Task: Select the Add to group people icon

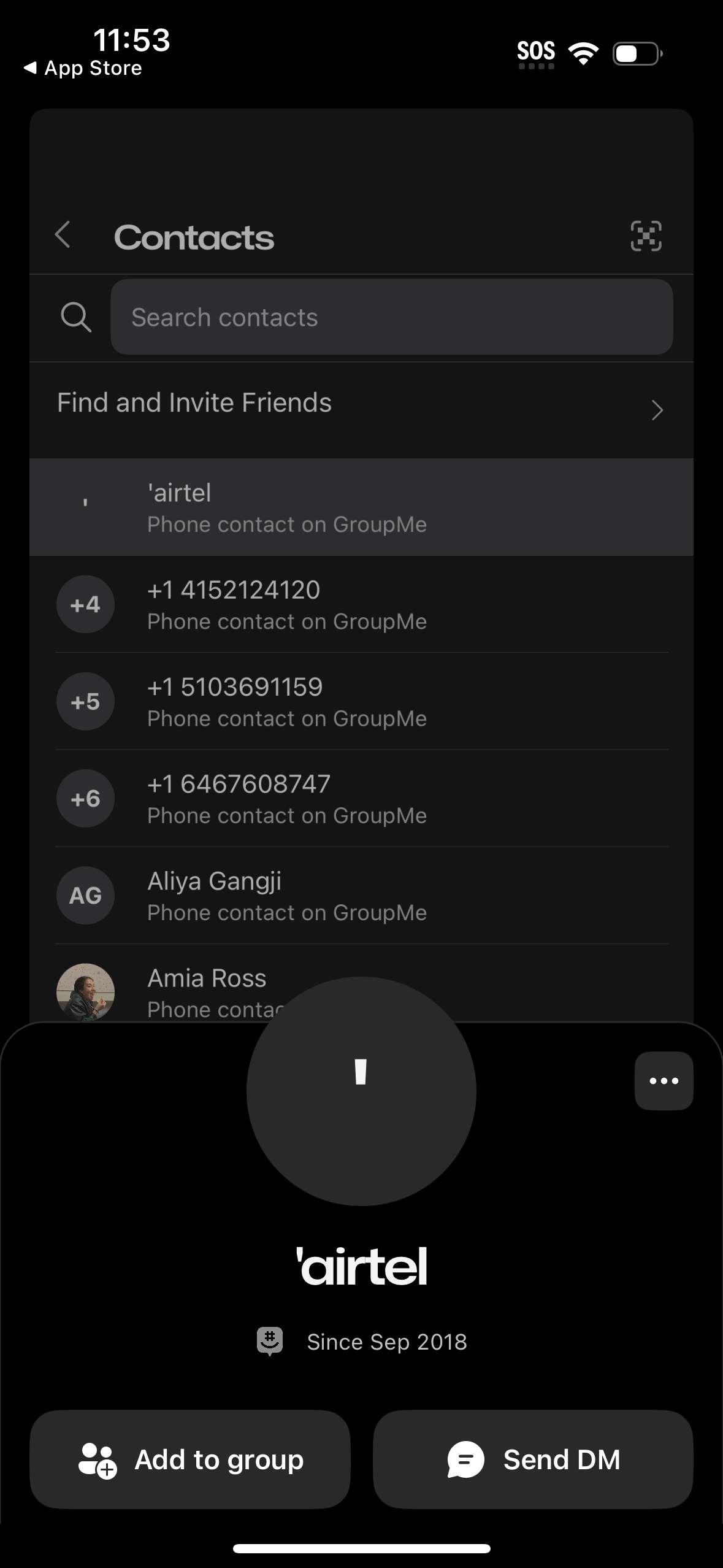Action: [x=97, y=1459]
